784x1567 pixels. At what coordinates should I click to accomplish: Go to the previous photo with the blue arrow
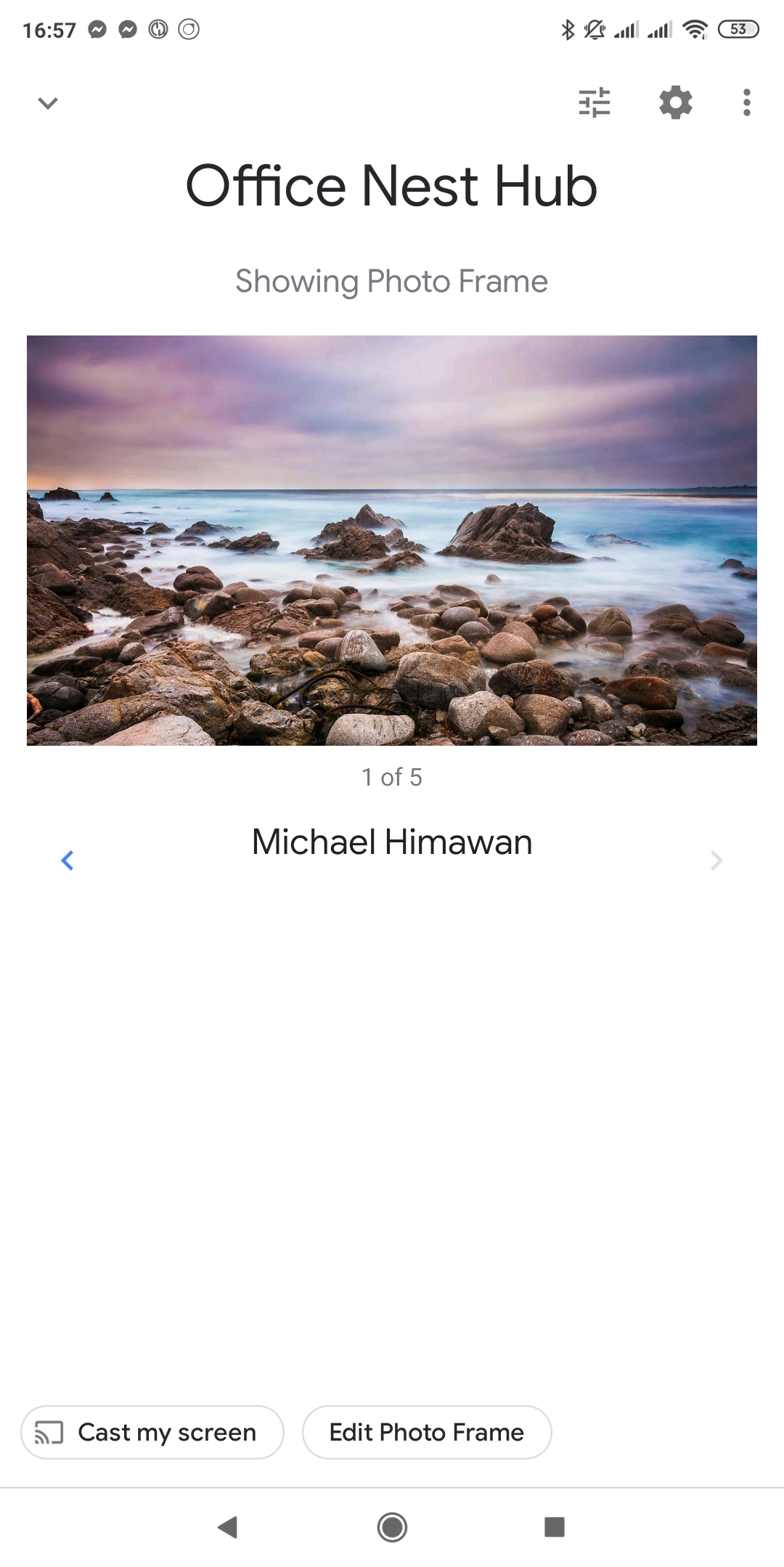68,860
